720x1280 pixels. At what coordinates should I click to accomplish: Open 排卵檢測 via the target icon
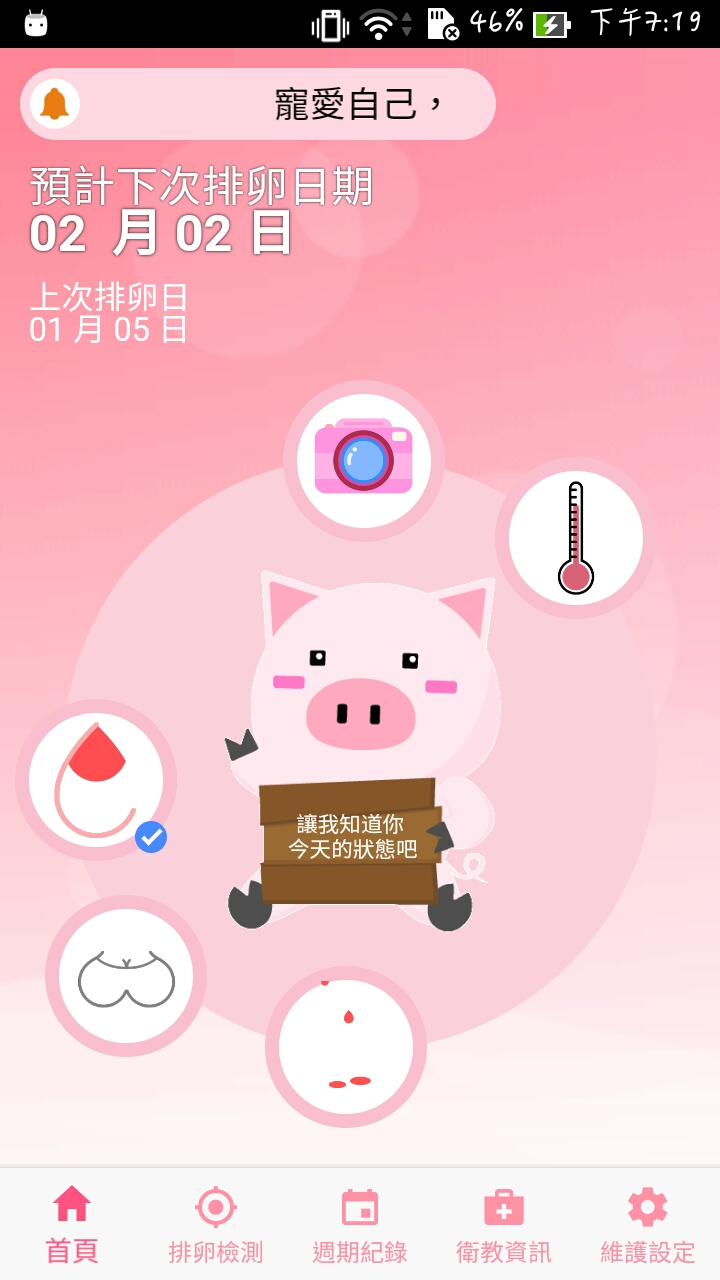pyautogui.click(x=215, y=1221)
